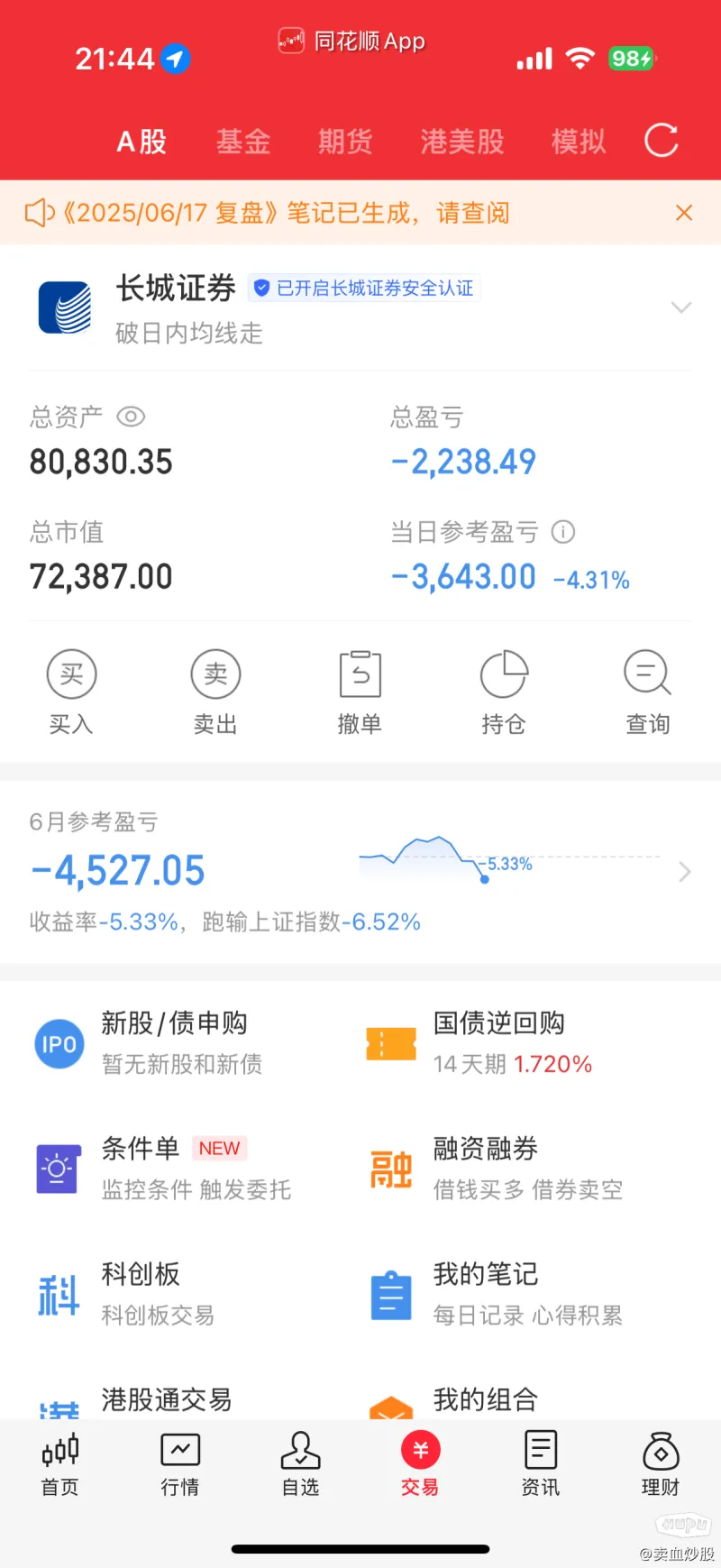Dismiss the 复盘 note notification banner
Viewport: 721px width, 1568px height.
[684, 213]
